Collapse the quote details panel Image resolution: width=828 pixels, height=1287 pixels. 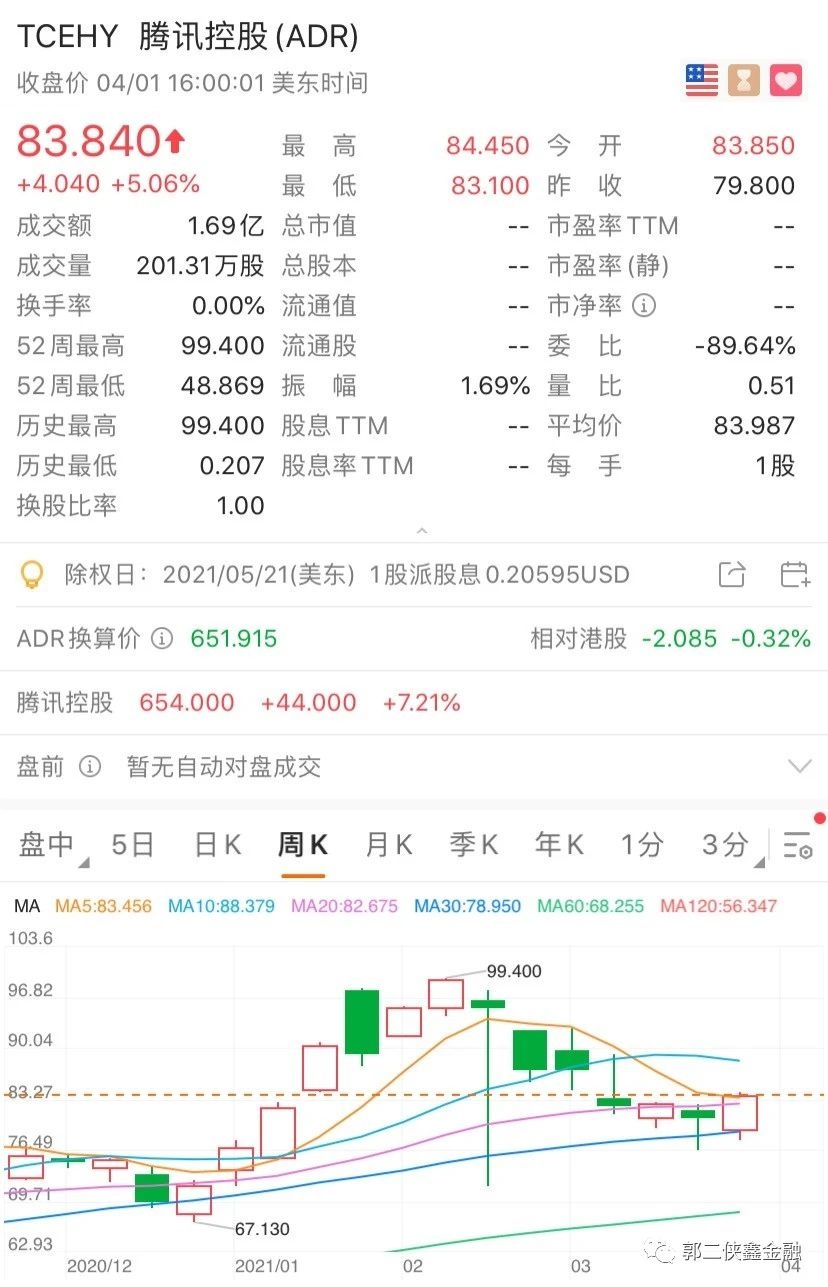pos(422,530)
